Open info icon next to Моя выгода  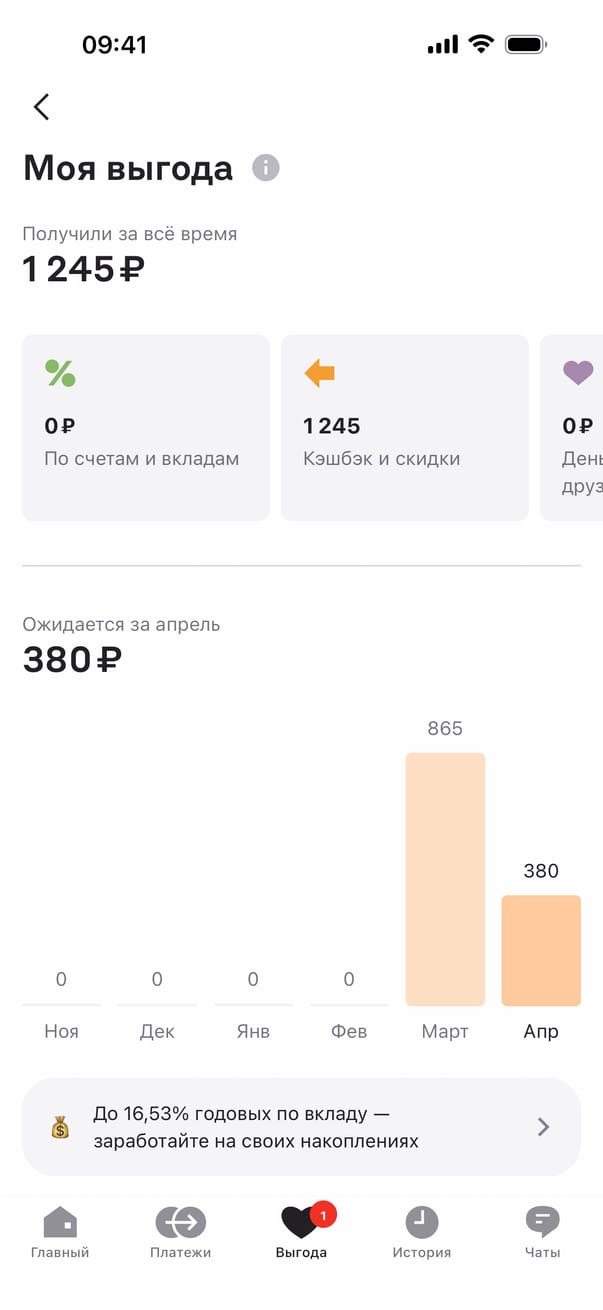tap(265, 168)
